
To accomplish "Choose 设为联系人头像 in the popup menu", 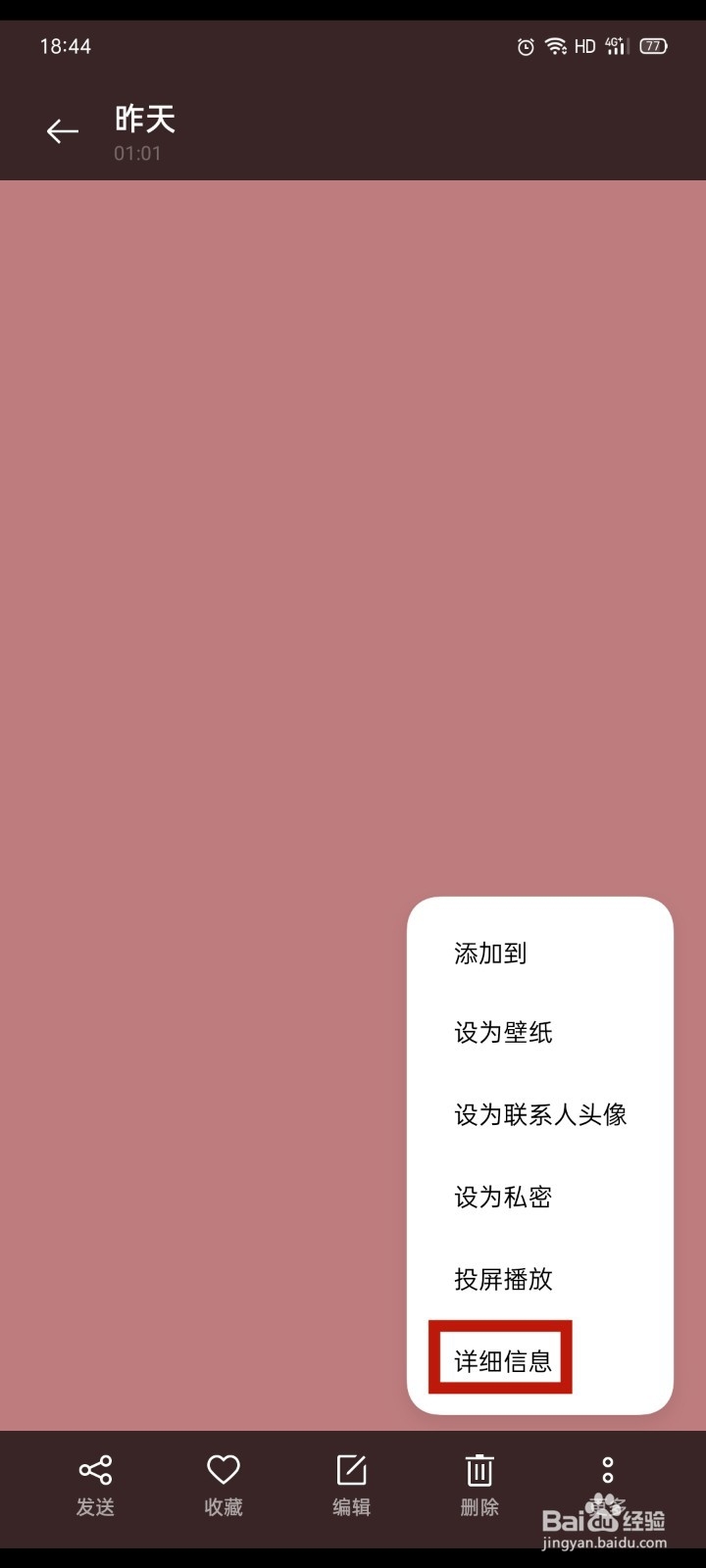I will click(540, 1115).
